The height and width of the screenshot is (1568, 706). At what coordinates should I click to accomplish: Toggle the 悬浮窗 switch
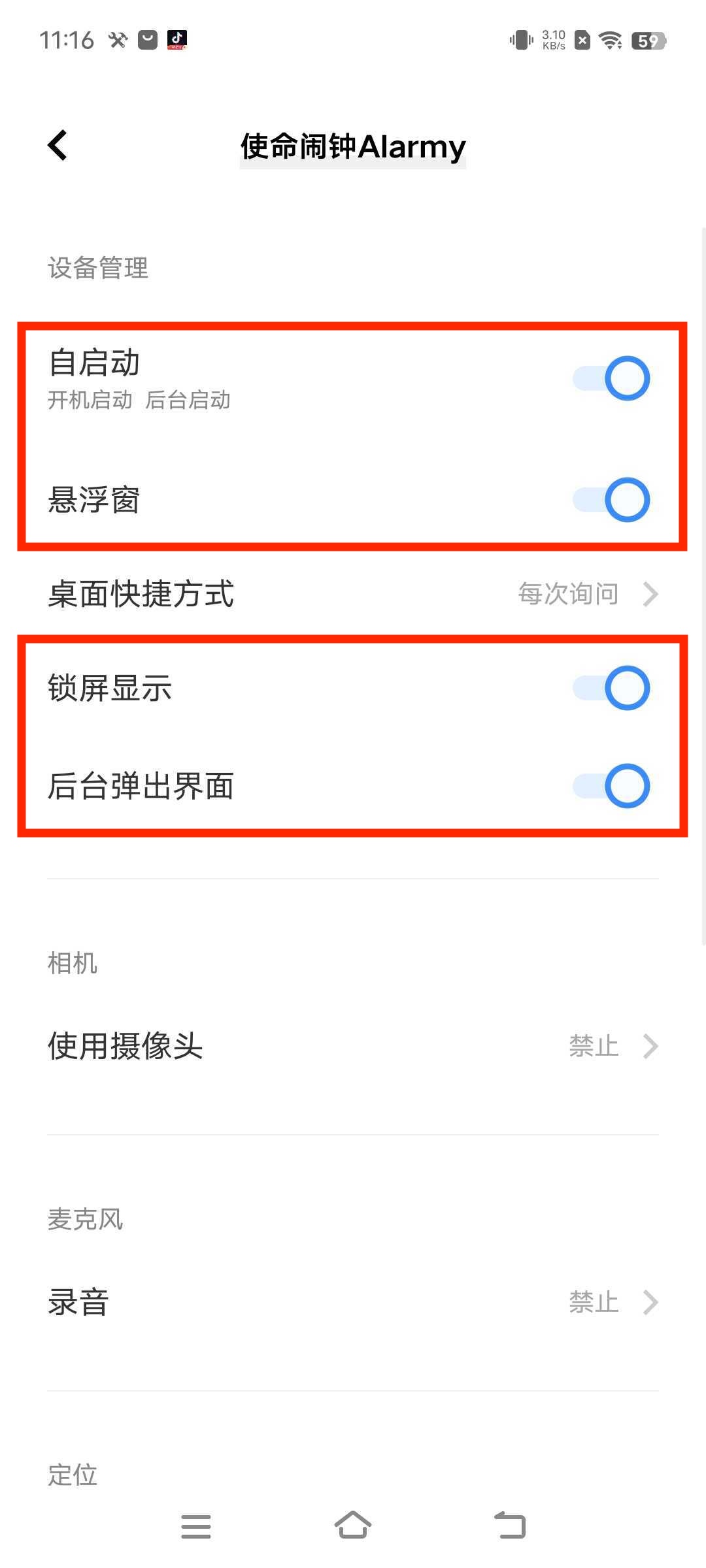click(x=611, y=500)
